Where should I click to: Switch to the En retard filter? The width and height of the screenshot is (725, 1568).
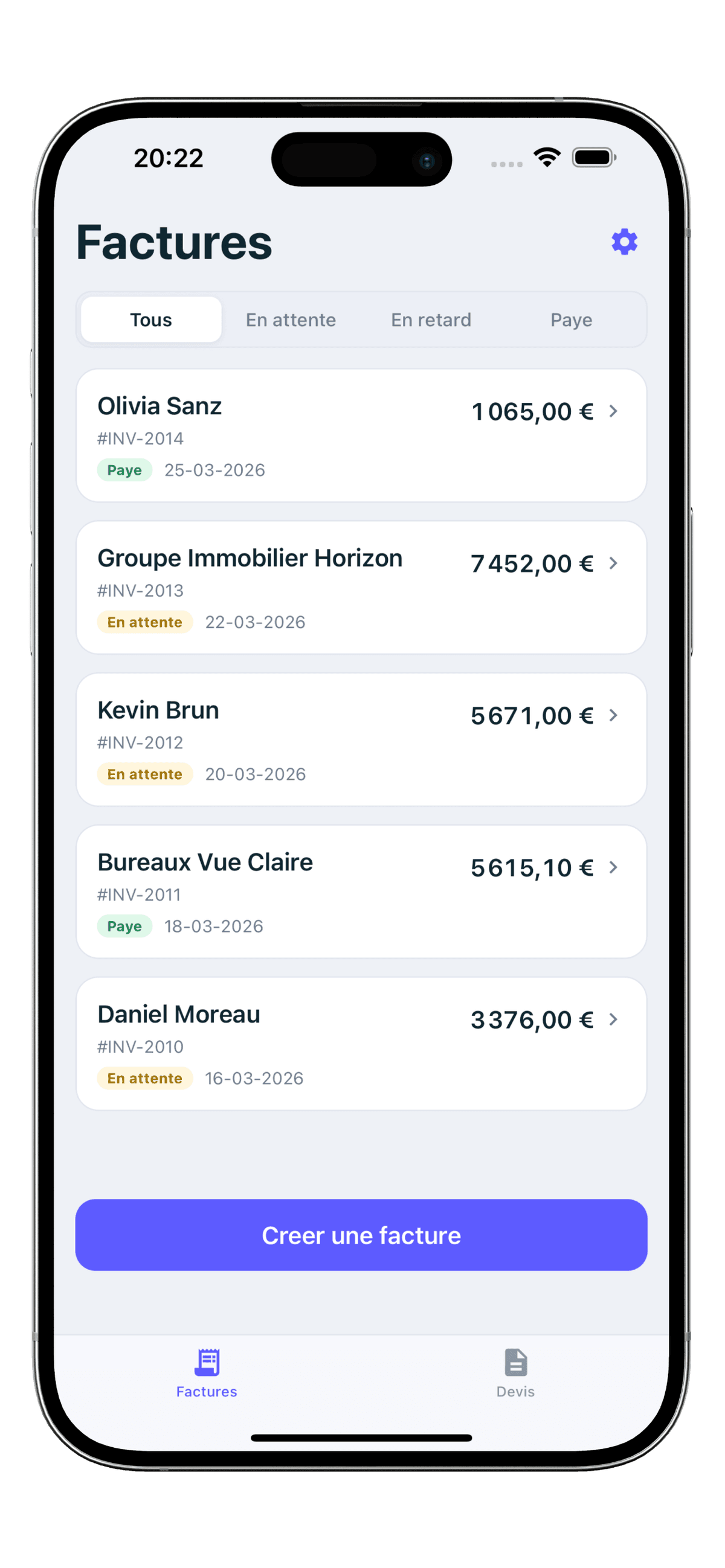coord(430,320)
